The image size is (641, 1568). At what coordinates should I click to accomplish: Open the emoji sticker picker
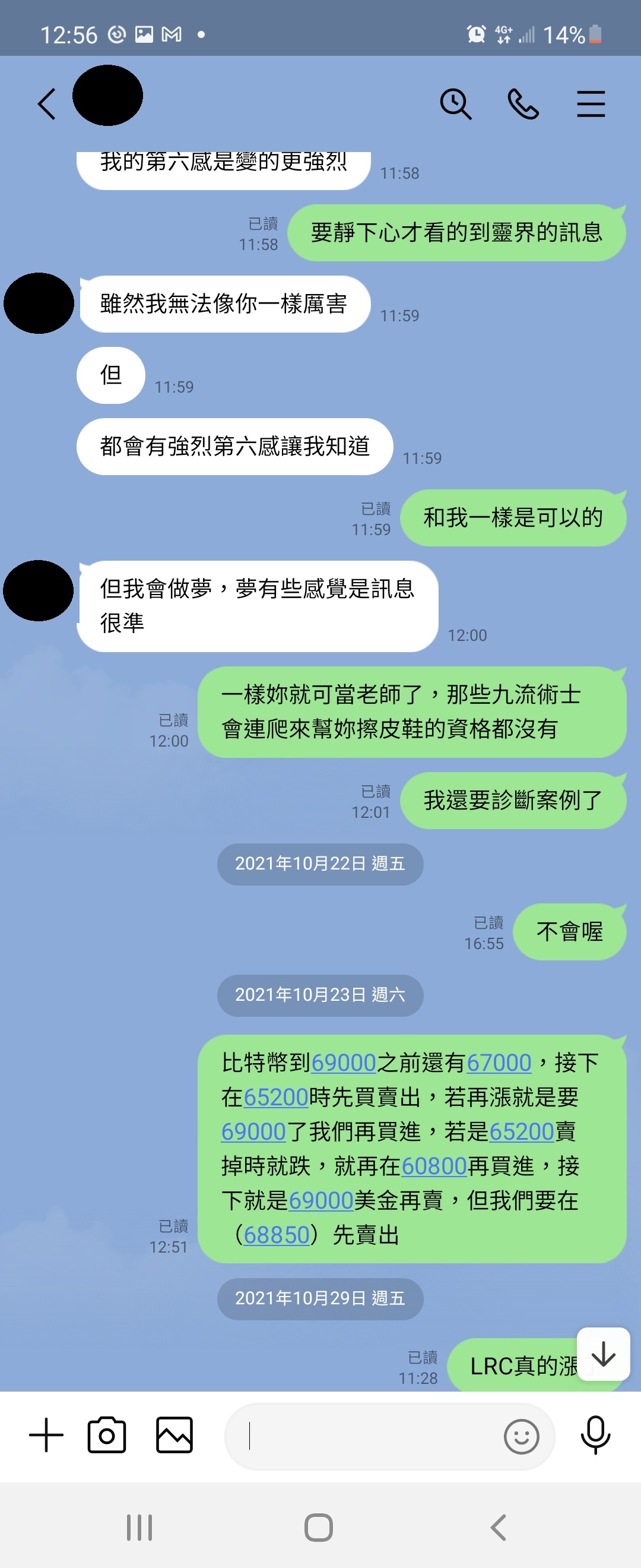point(521,1437)
